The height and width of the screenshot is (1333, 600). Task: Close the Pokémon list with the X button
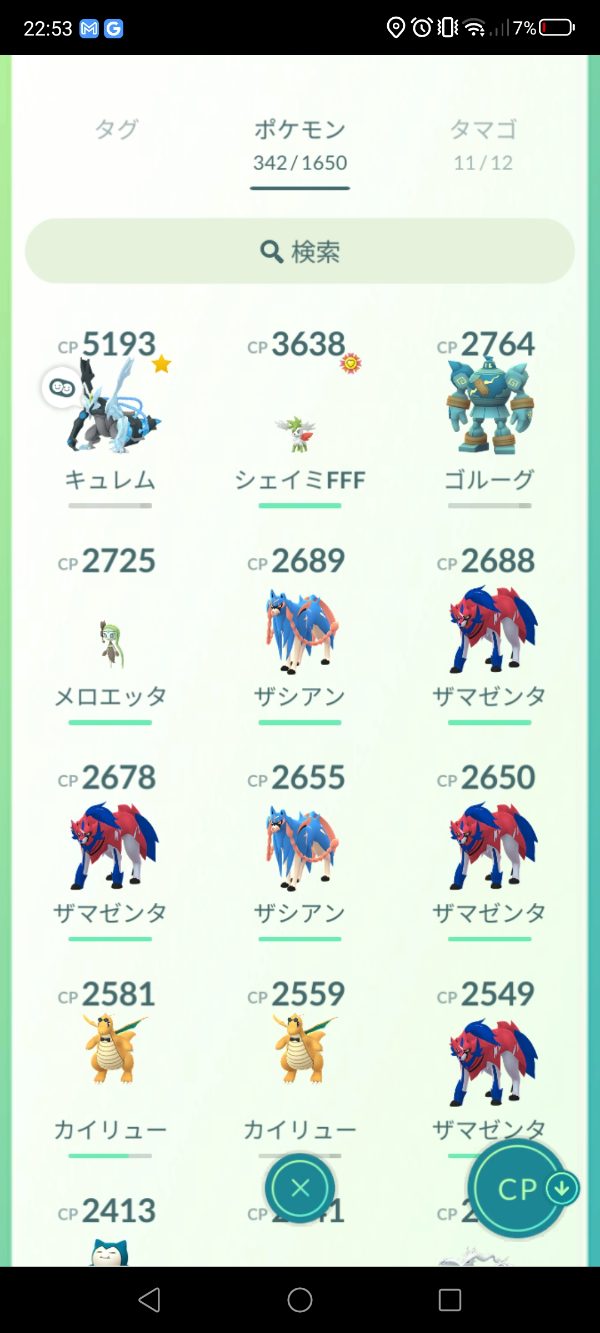(x=300, y=1188)
